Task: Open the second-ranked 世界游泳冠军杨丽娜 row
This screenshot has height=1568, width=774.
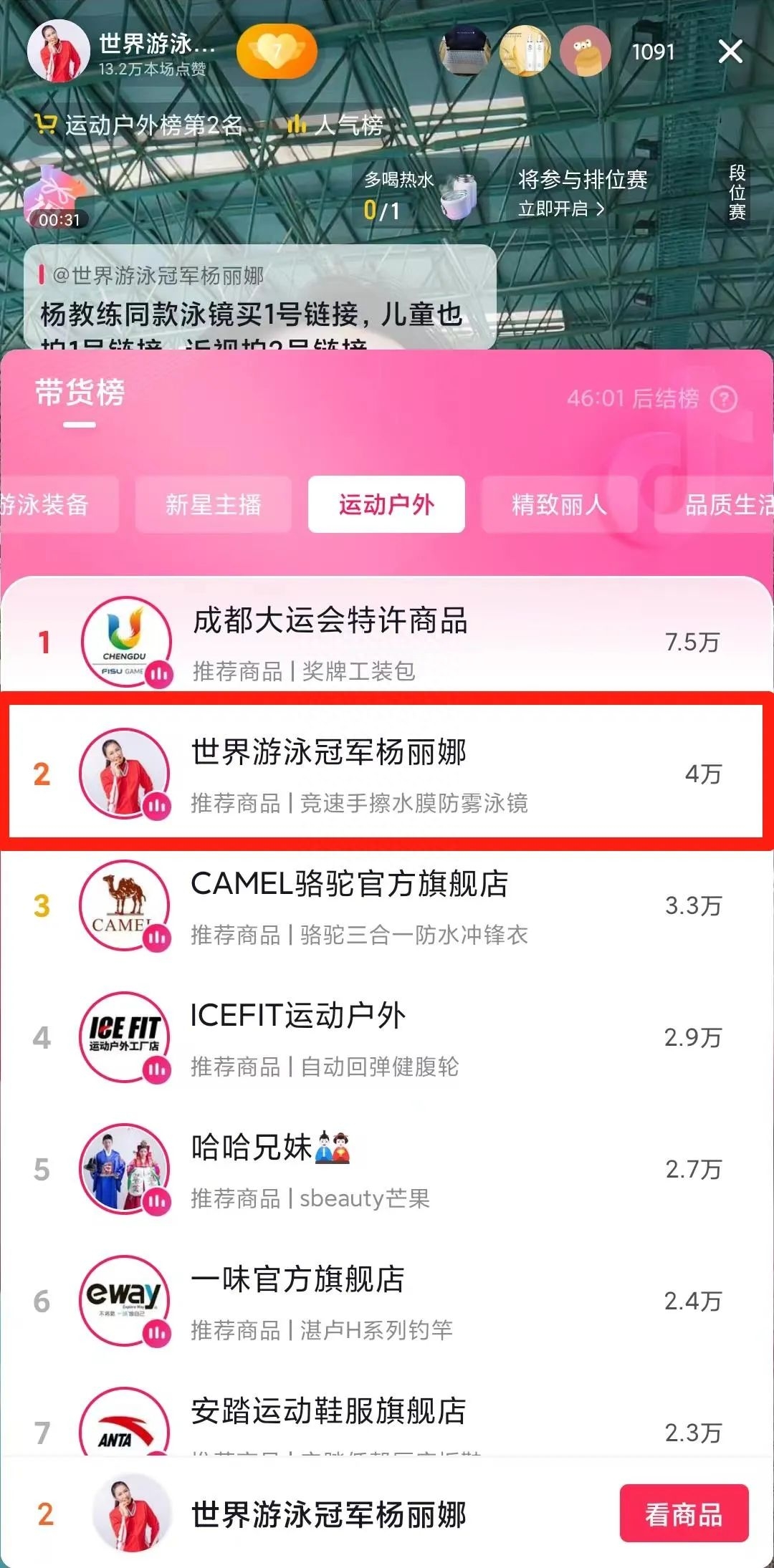Action: (387, 774)
